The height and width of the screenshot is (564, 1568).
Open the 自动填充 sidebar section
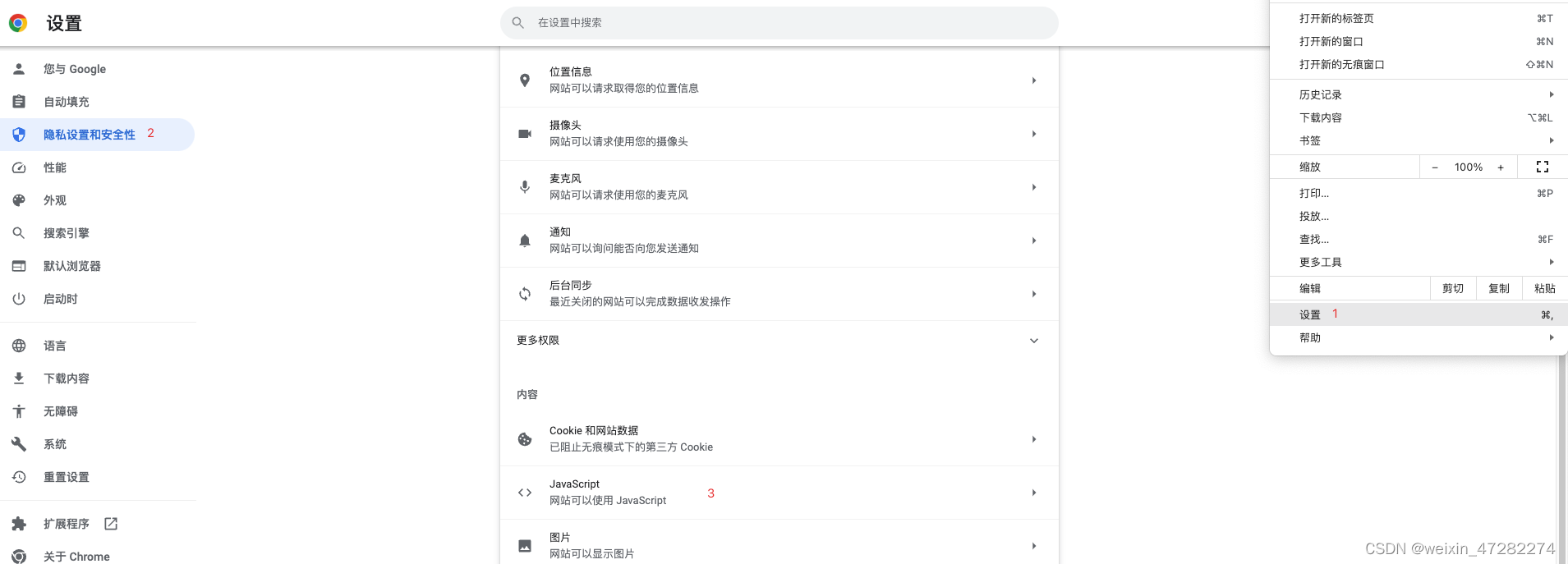point(97,102)
